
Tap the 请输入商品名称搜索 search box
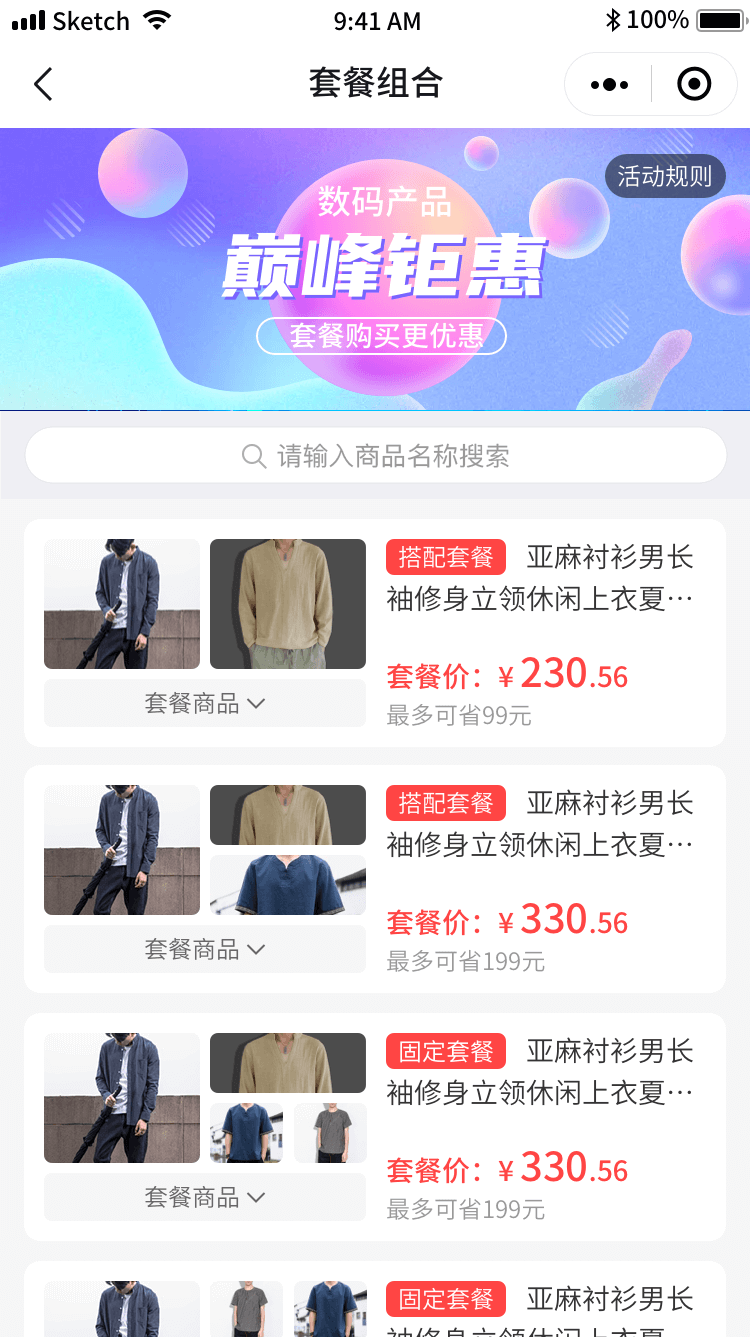coord(375,456)
